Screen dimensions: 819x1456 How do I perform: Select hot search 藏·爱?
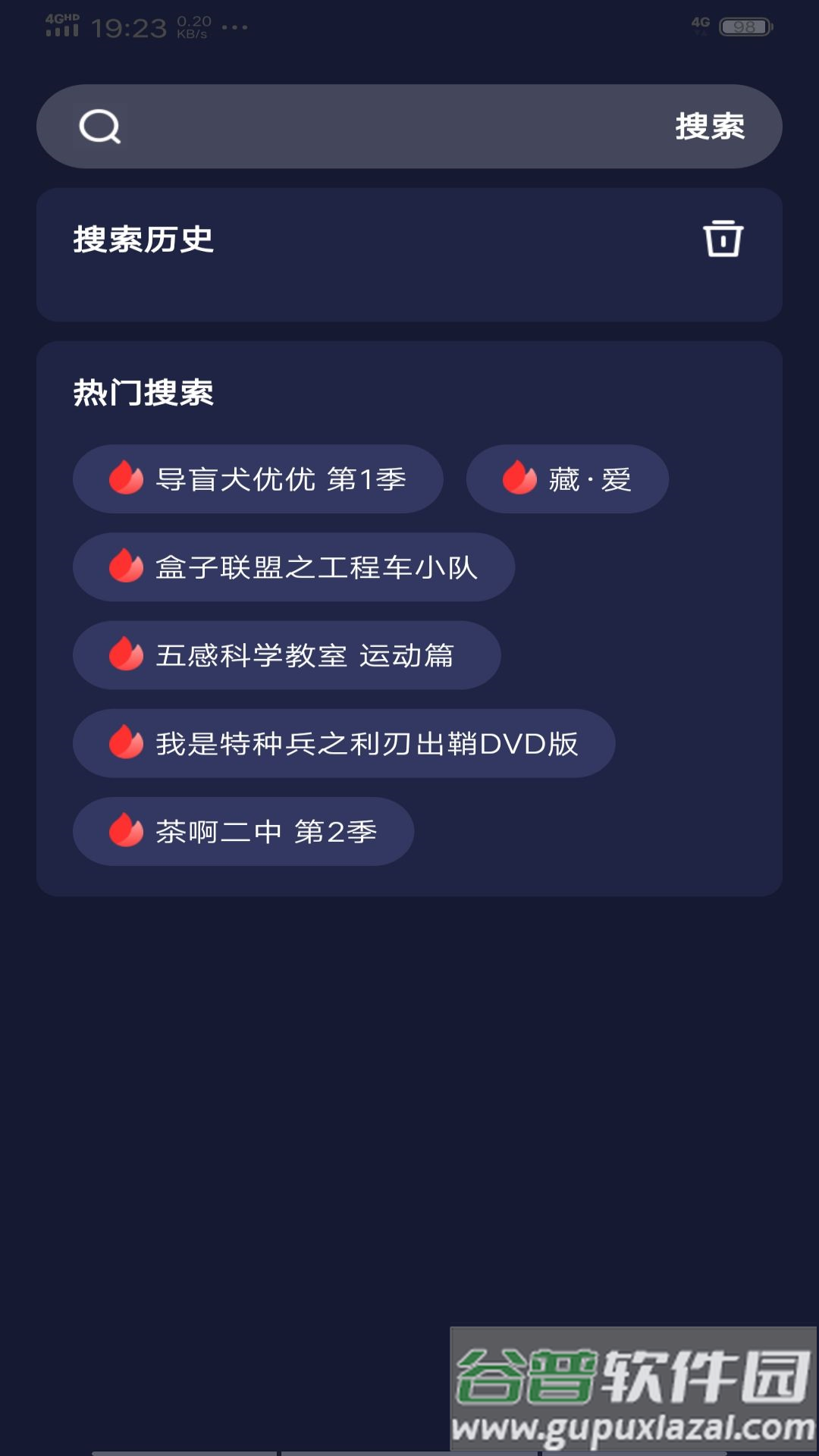(x=567, y=479)
